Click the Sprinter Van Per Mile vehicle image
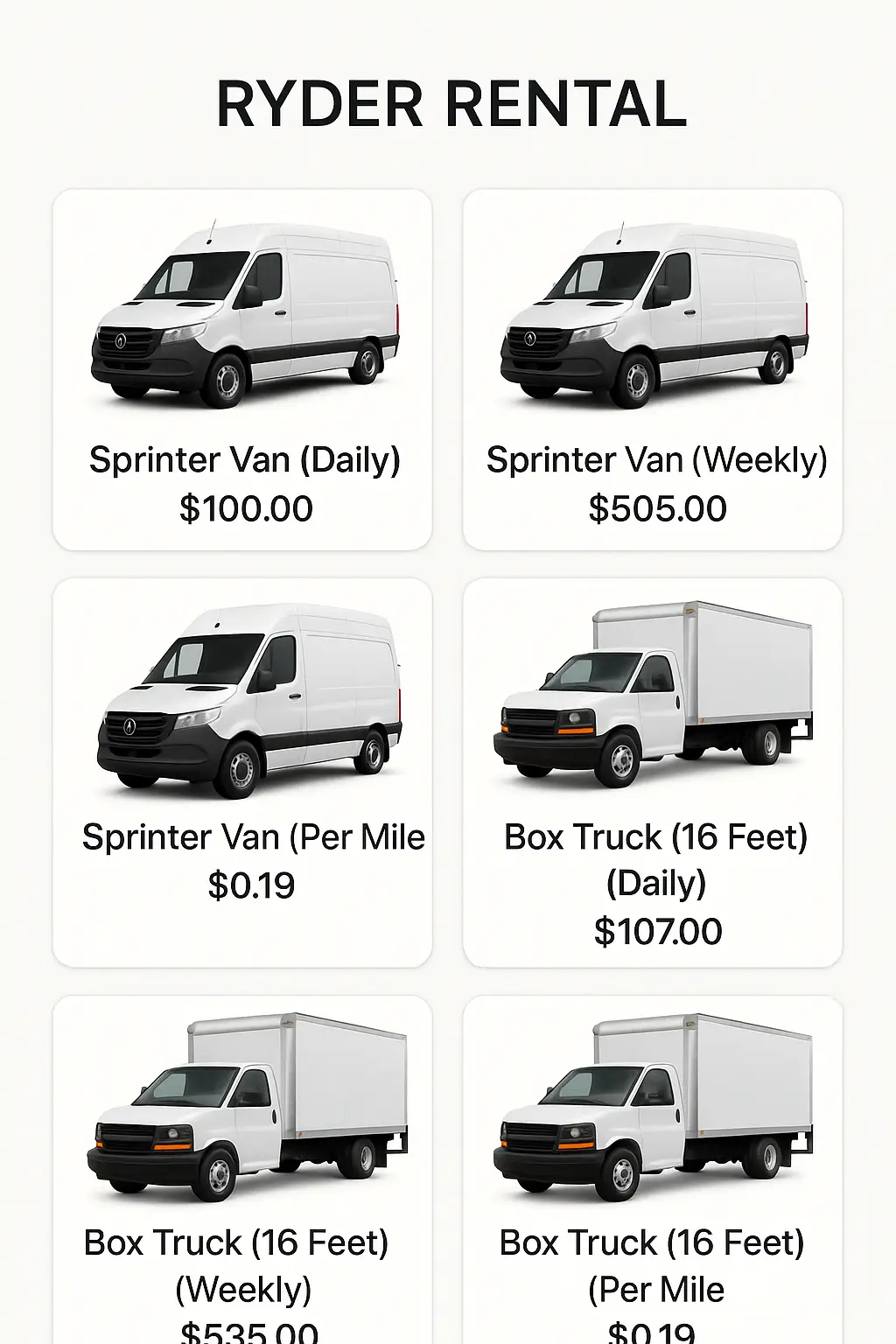This screenshot has width=896, height=1344. point(243,700)
